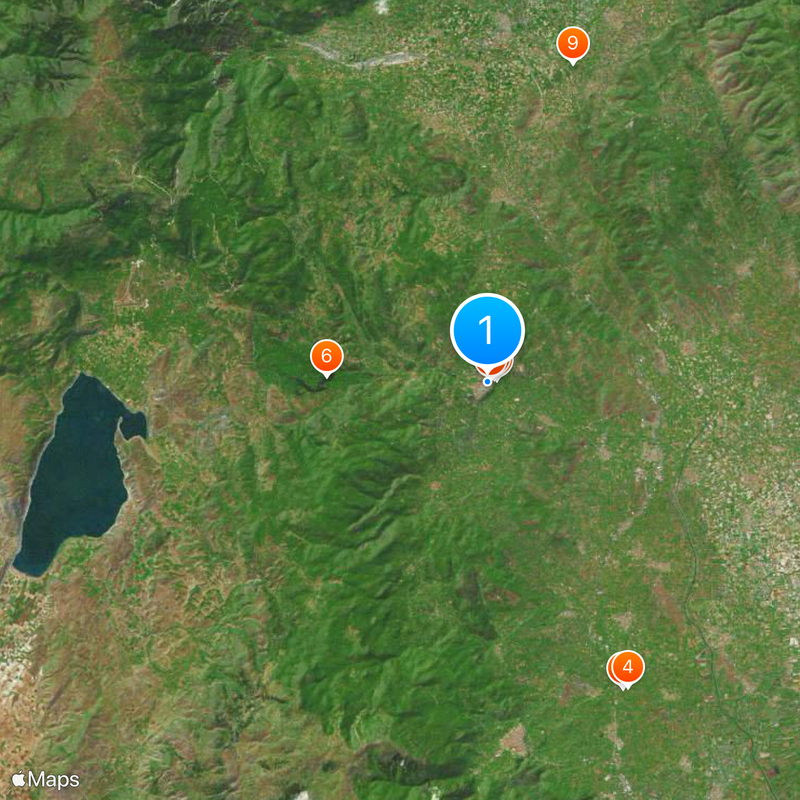Screen dimensions: 800x800
Task: Select map pin number 9
Action: pyautogui.click(x=572, y=43)
